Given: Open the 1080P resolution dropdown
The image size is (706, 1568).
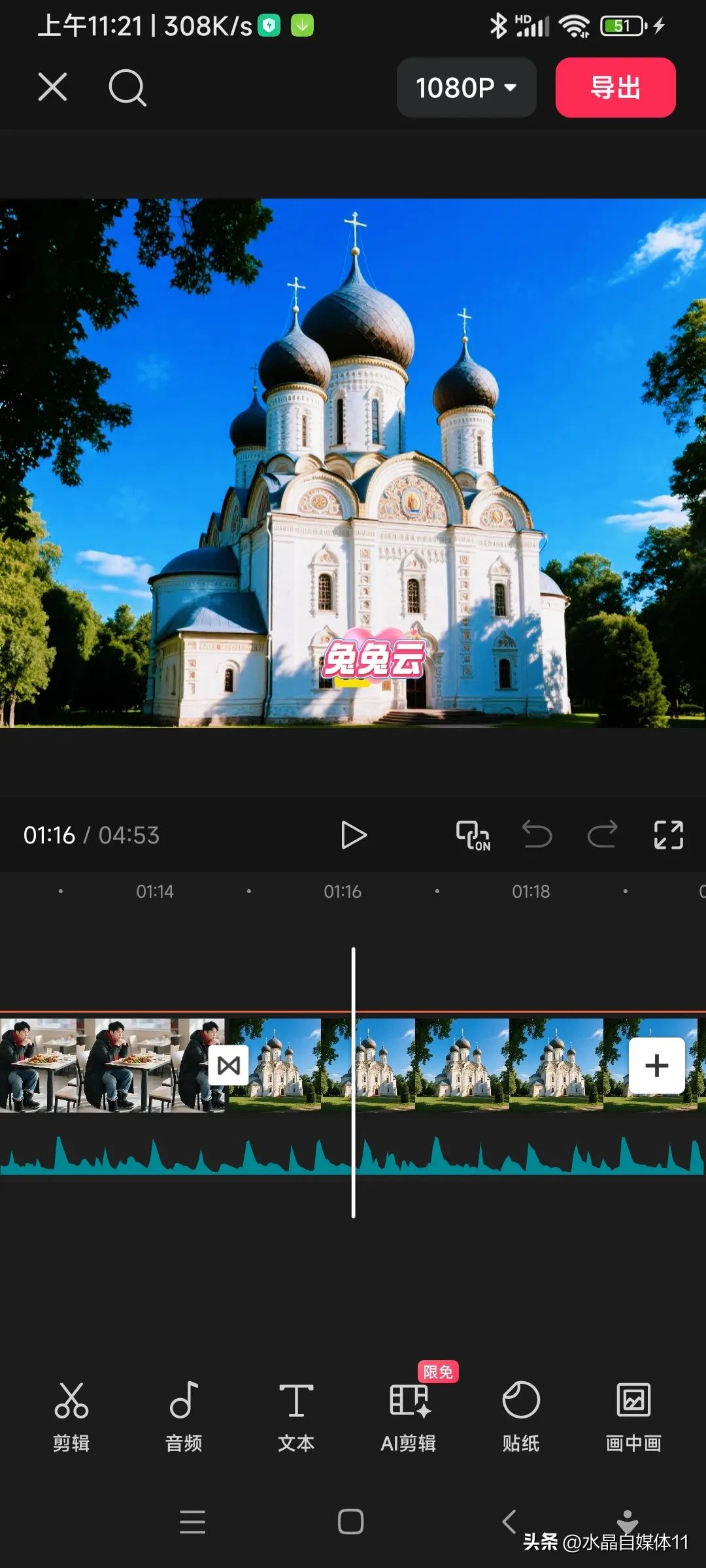Looking at the screenshot, I should 466,88.
